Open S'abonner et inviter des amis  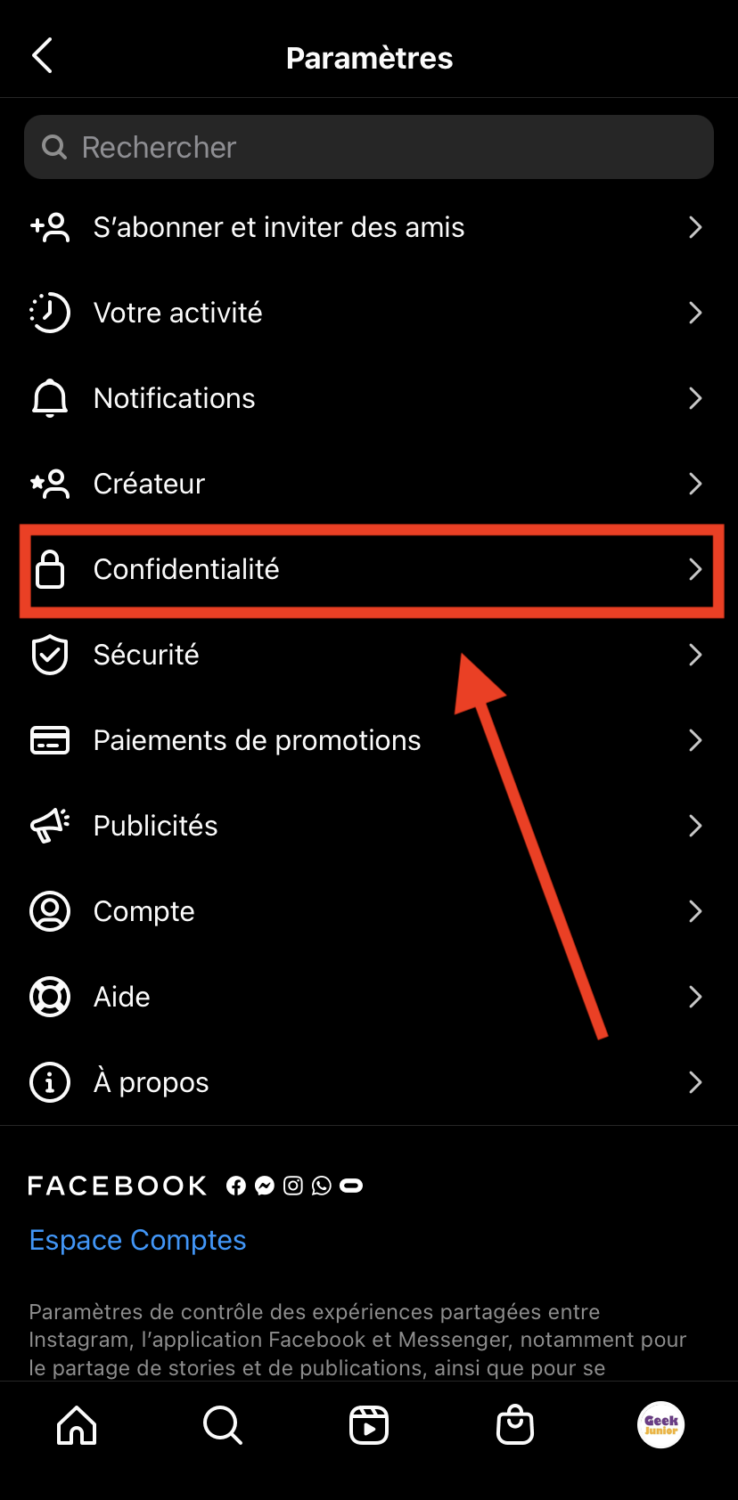point(369,228)
